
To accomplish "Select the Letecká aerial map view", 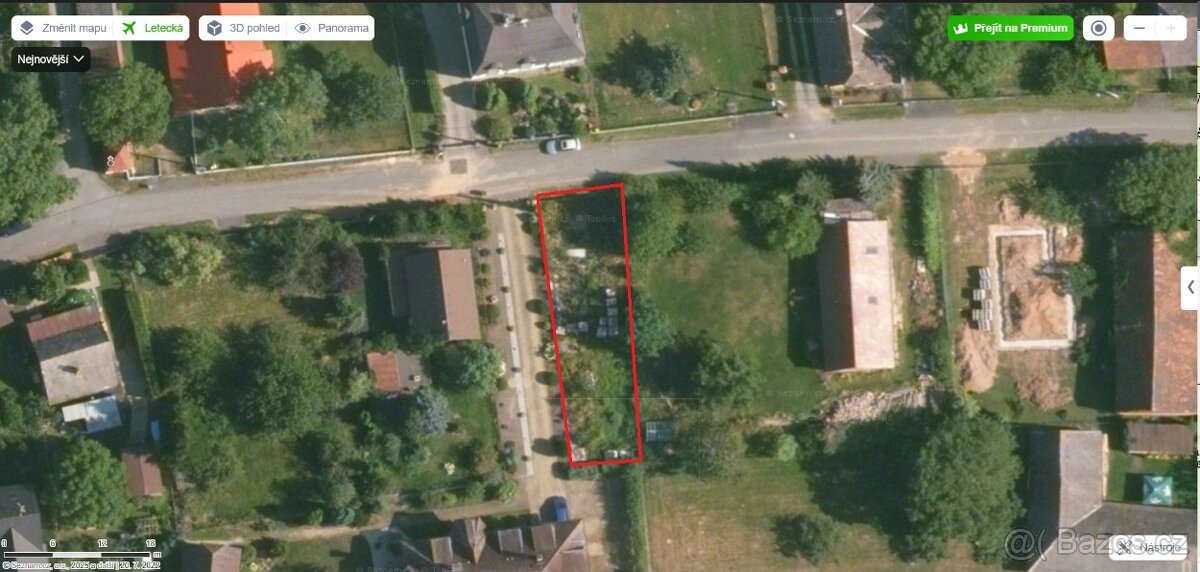I will [154, 28].
